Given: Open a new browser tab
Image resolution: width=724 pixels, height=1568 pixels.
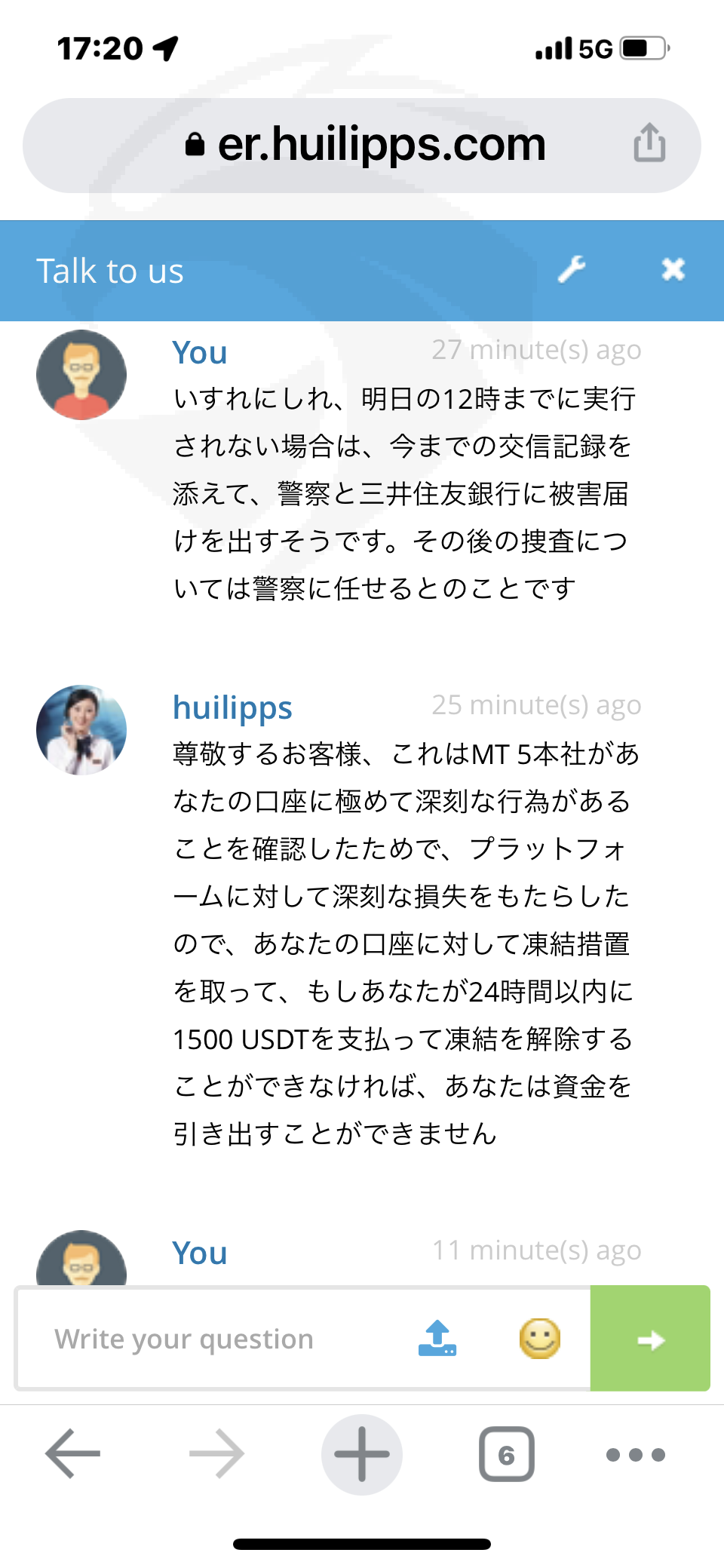Looking at the screenshot, I should (362, 1454).
